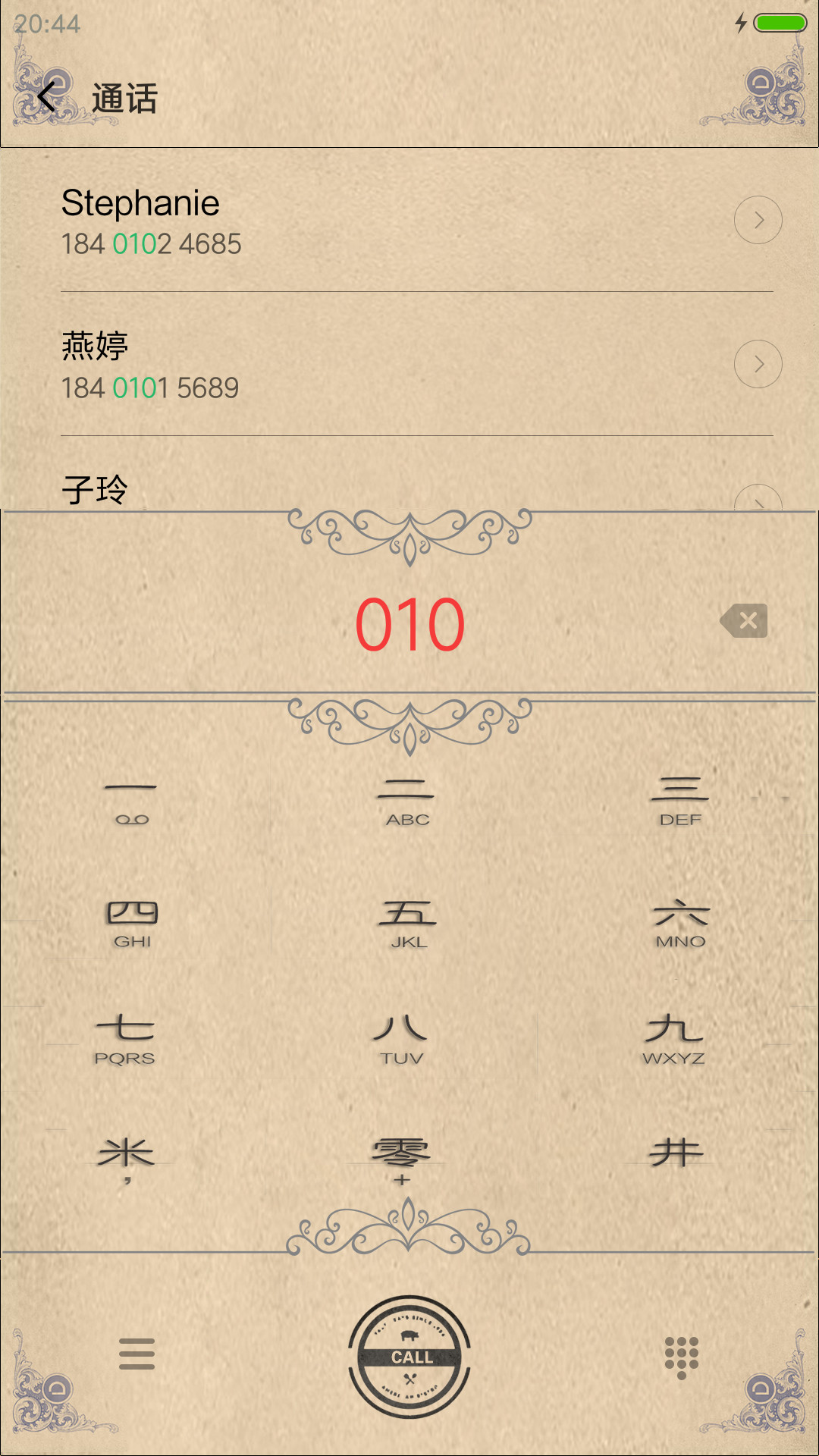Enter 九 WXYZ on the dialpad
819x1456 pixels.
point(674,1040)
